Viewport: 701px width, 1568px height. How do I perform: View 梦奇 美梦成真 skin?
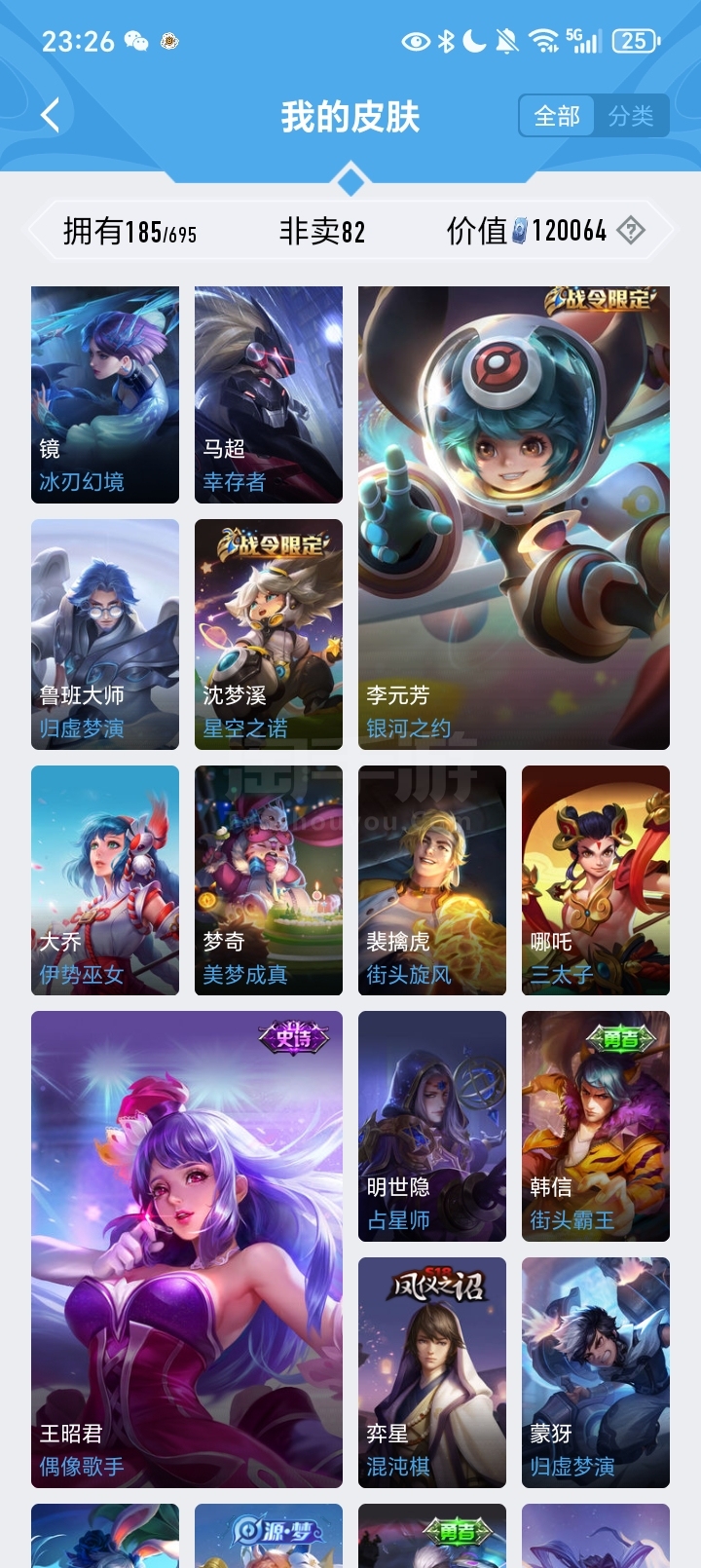(269, 880)
